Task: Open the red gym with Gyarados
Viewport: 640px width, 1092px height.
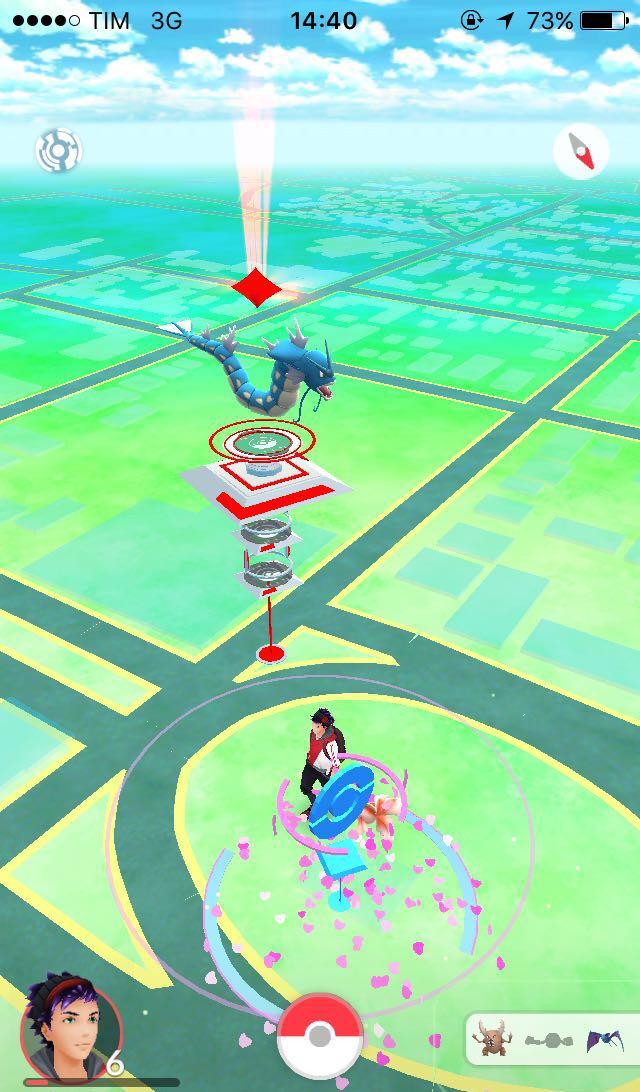Action: (x=264, y=470)
